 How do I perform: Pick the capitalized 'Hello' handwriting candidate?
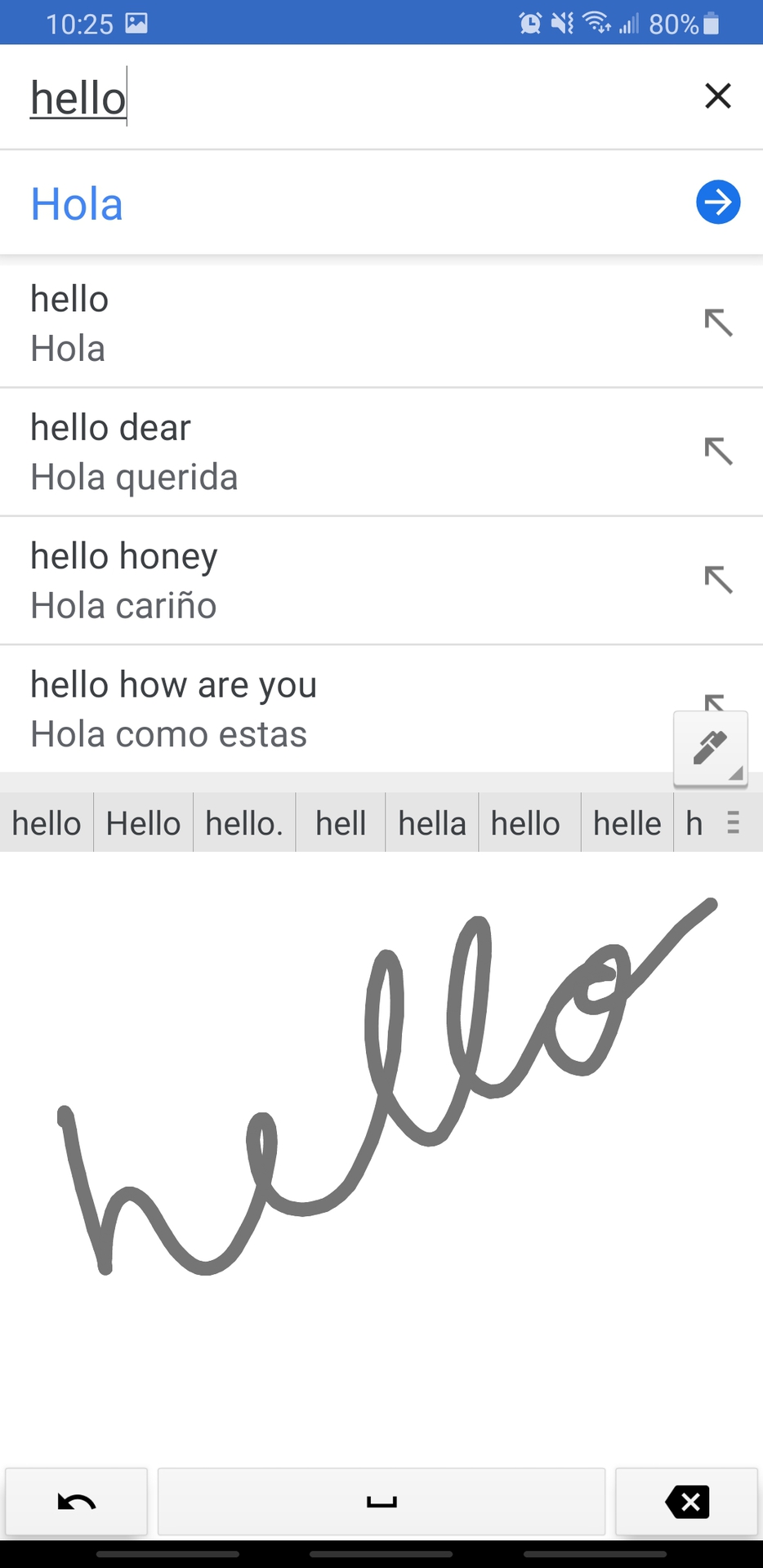143,823
